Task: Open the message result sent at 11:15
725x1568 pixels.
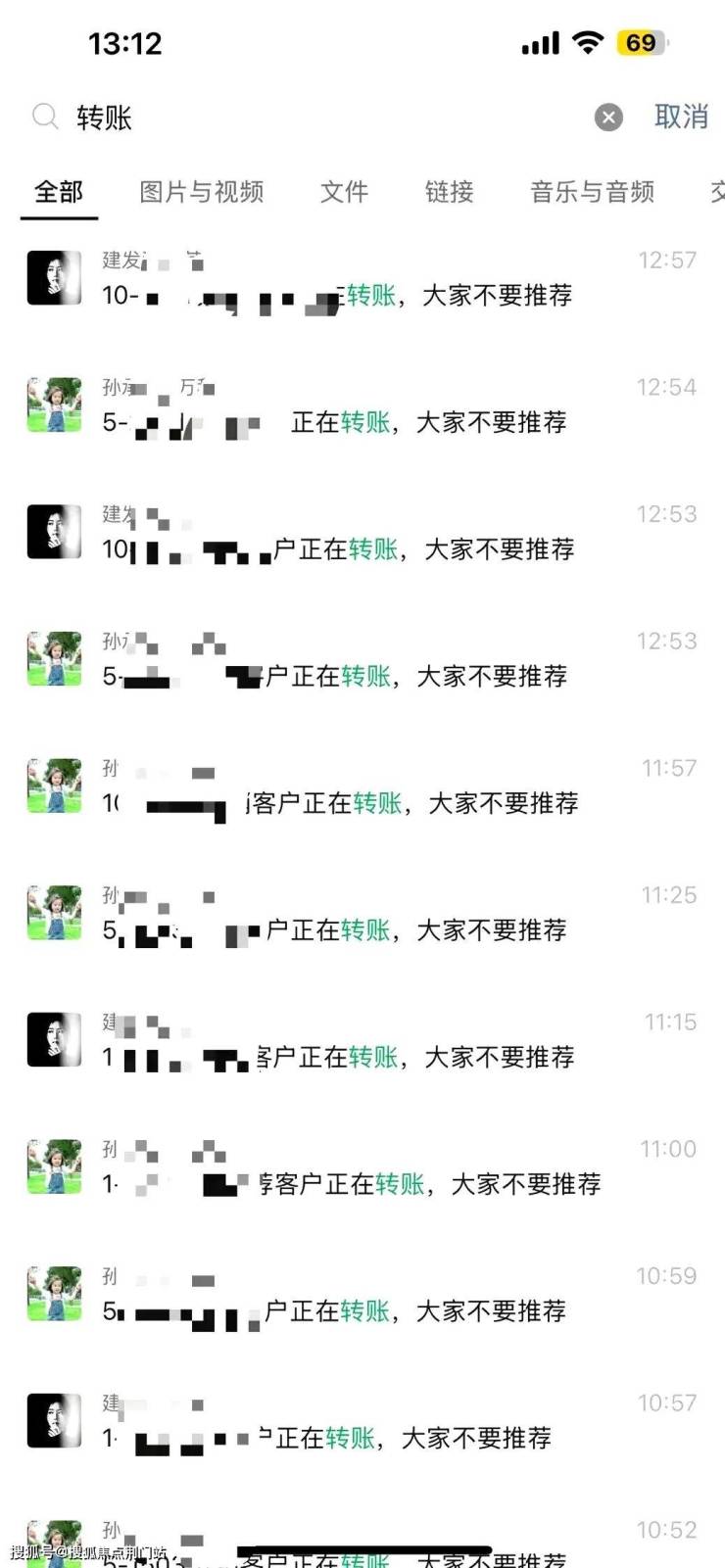Action: point(362,1041)
